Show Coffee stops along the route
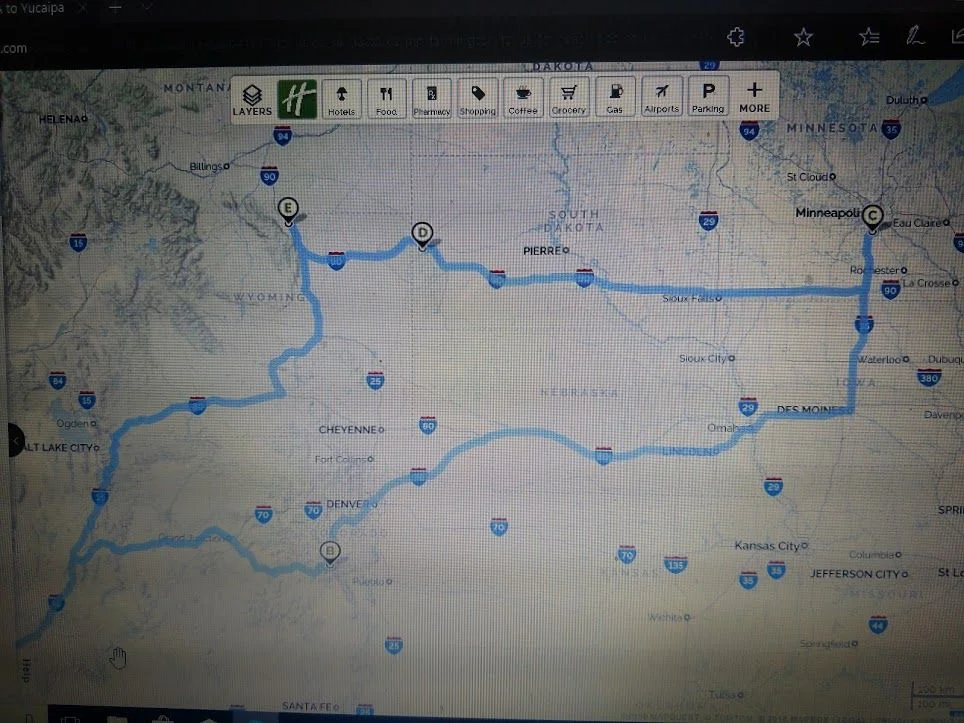 click(523, 98)
